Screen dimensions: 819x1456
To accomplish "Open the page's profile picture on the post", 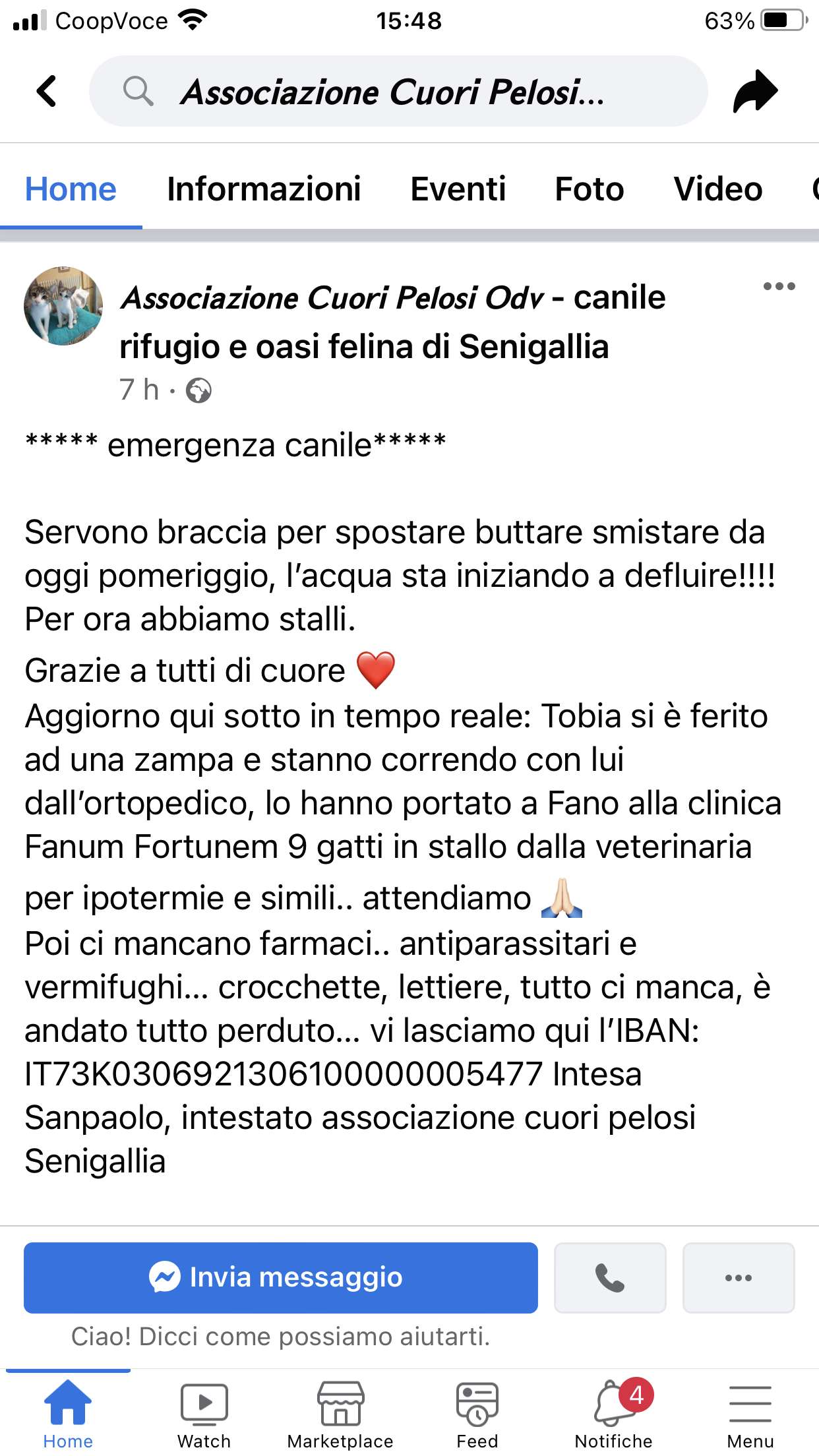I will [63, 306].
